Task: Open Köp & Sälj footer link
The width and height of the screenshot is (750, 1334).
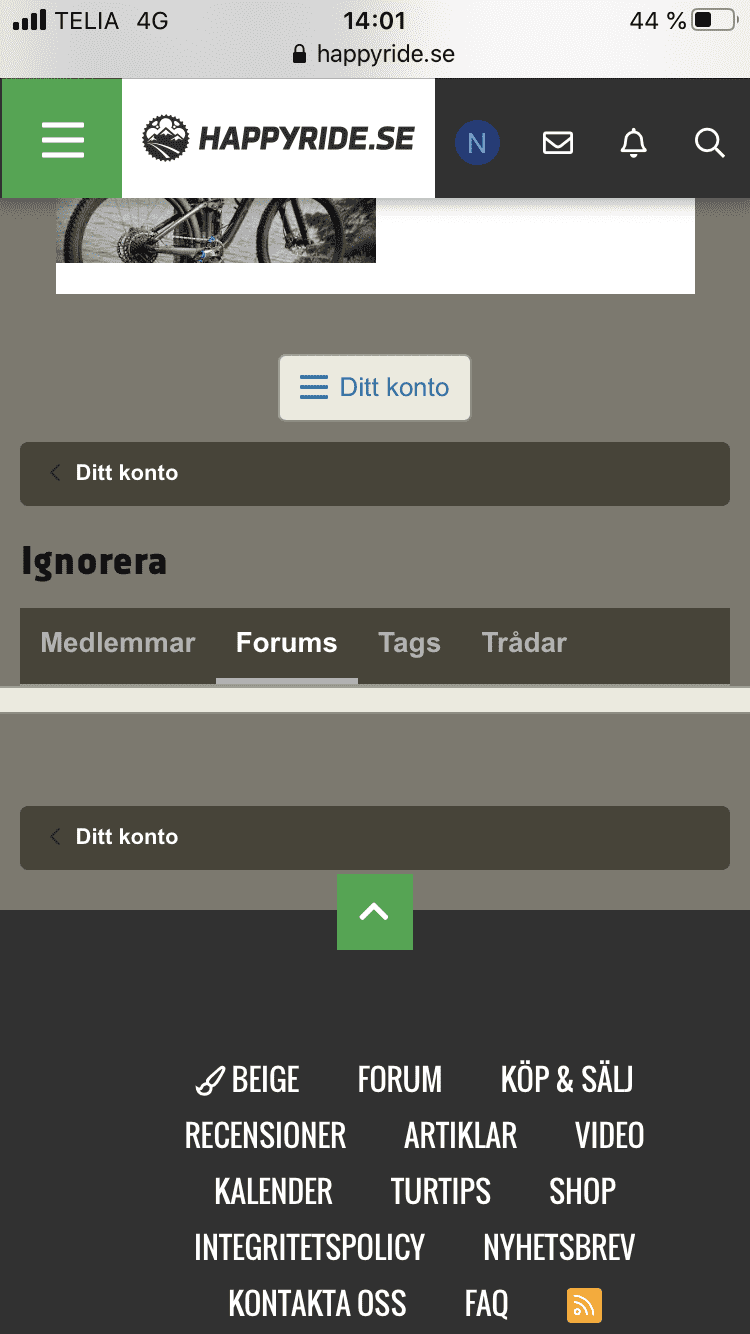Action: click(566, 1080)
